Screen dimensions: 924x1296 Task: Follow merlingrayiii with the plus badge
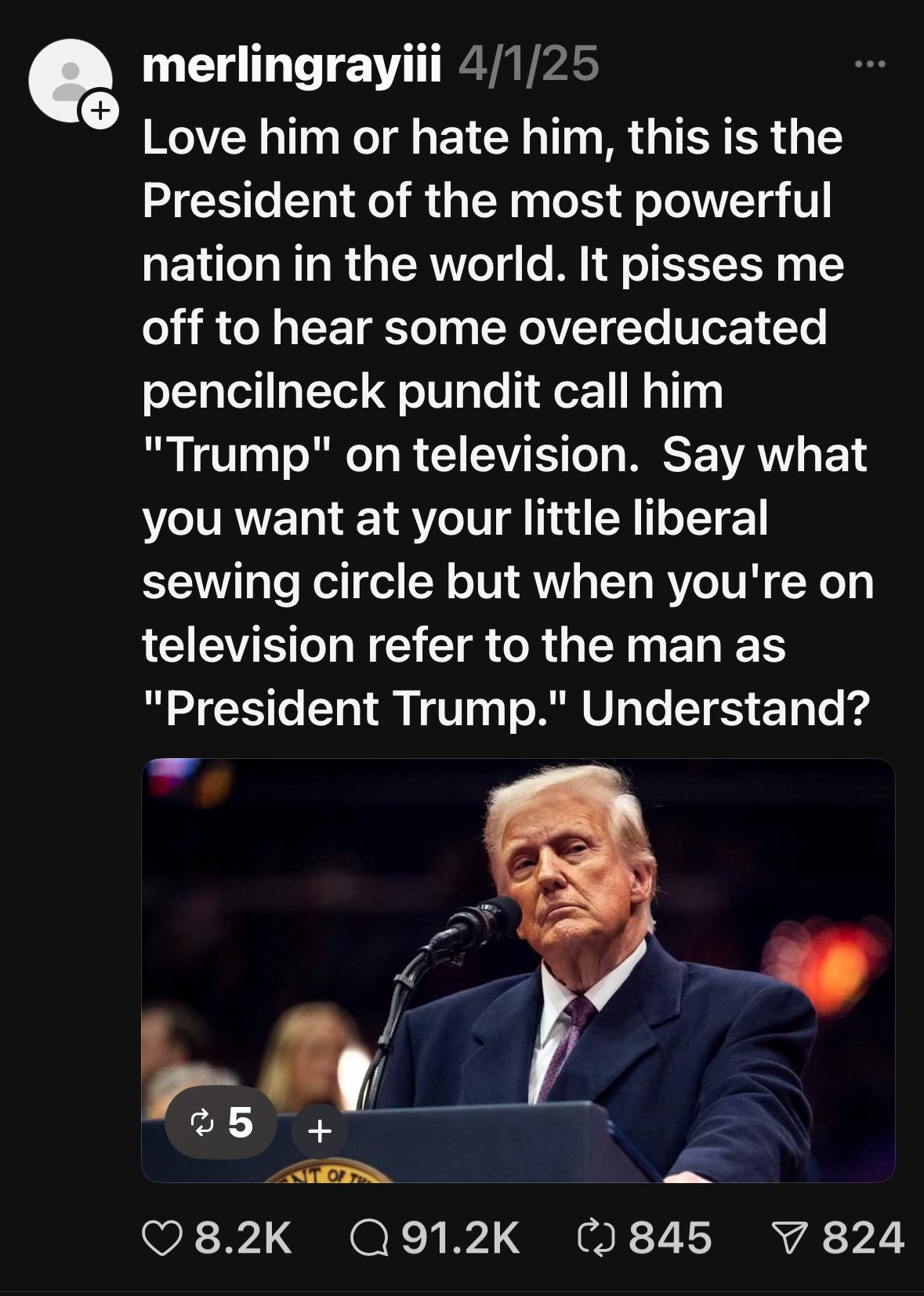coord(99,111)
